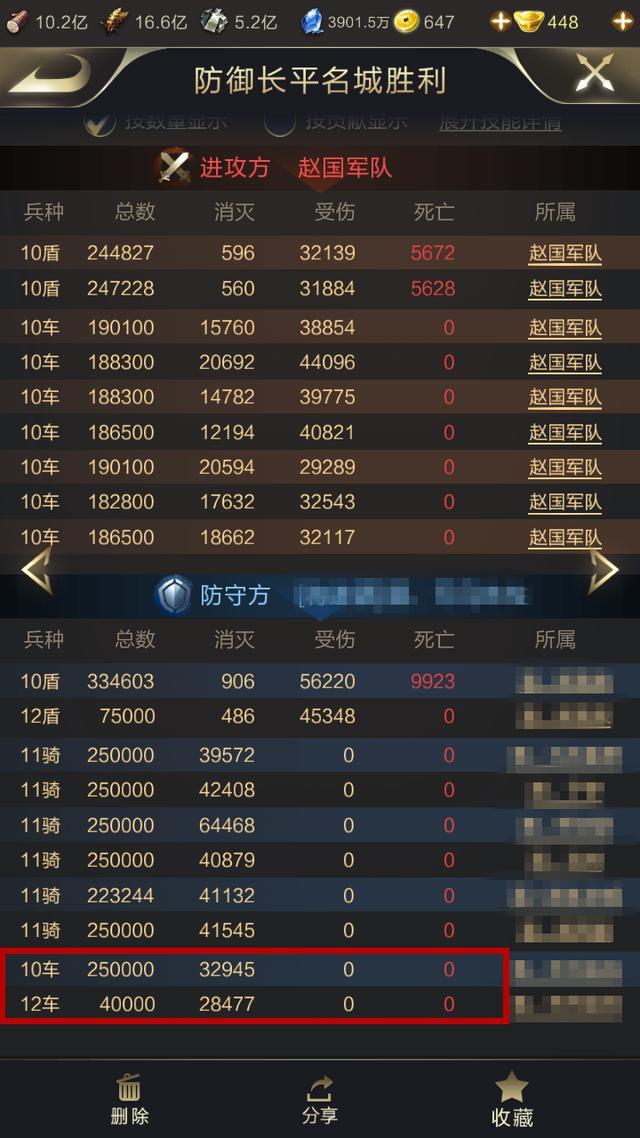This screenshot has height=1138, width=640.
Task: Go back using the curved arrow button
Action: point(50,76)
